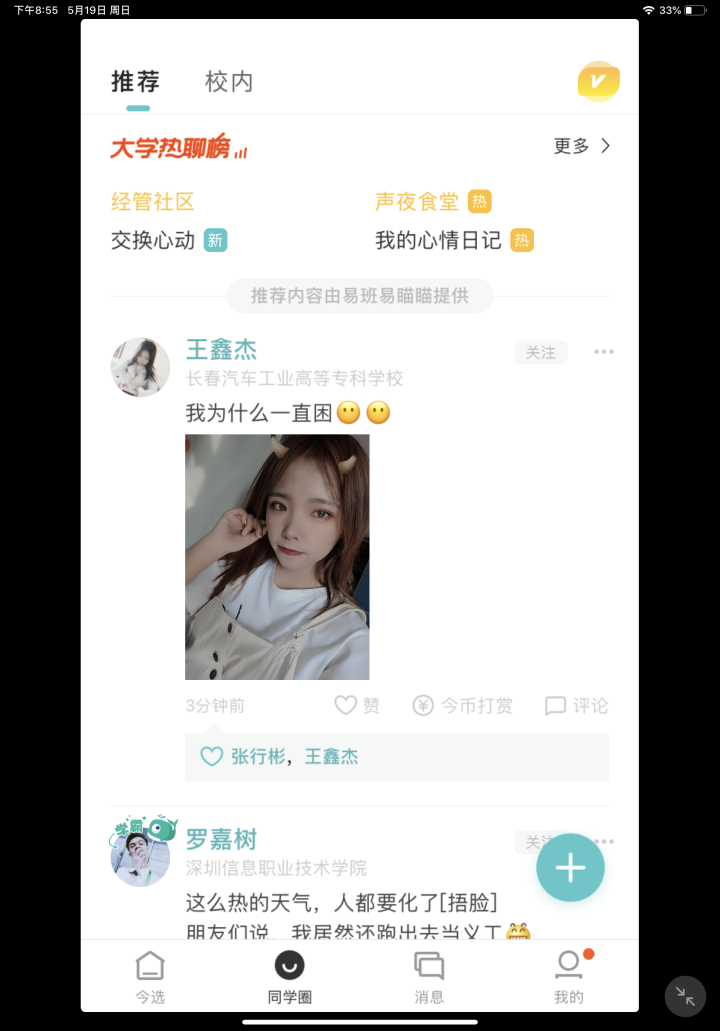The height and width of the screenshot is (1031, 720).
Task: Comment on 王鑫杰's post
Action: pyautogui.click(x=576, y=706)
